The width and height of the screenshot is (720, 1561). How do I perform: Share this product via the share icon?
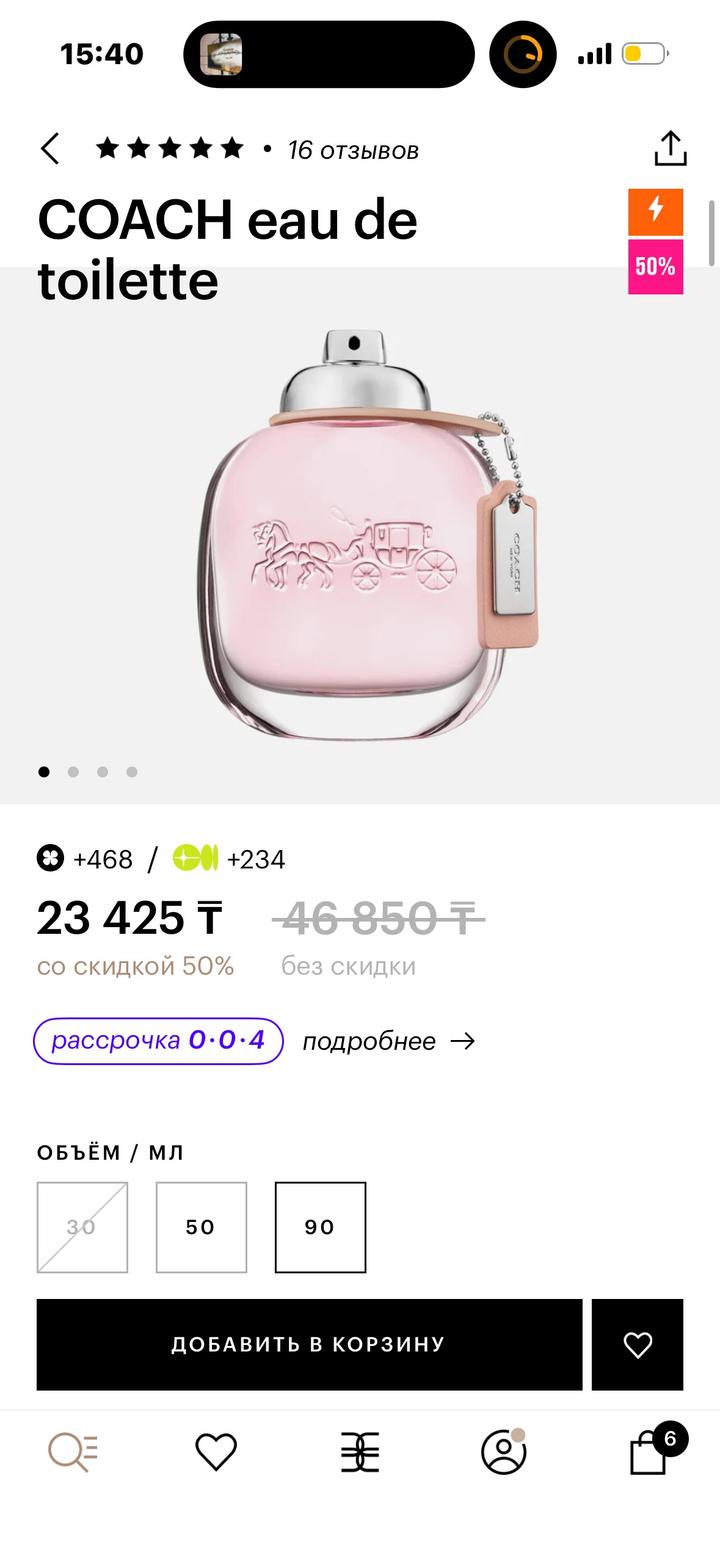pos(671,147)
